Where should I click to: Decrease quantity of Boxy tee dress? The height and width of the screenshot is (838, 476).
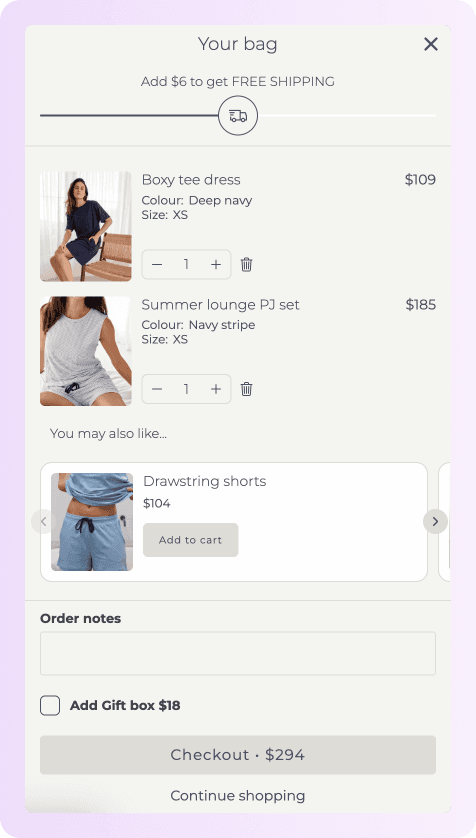tap(157, 265)
